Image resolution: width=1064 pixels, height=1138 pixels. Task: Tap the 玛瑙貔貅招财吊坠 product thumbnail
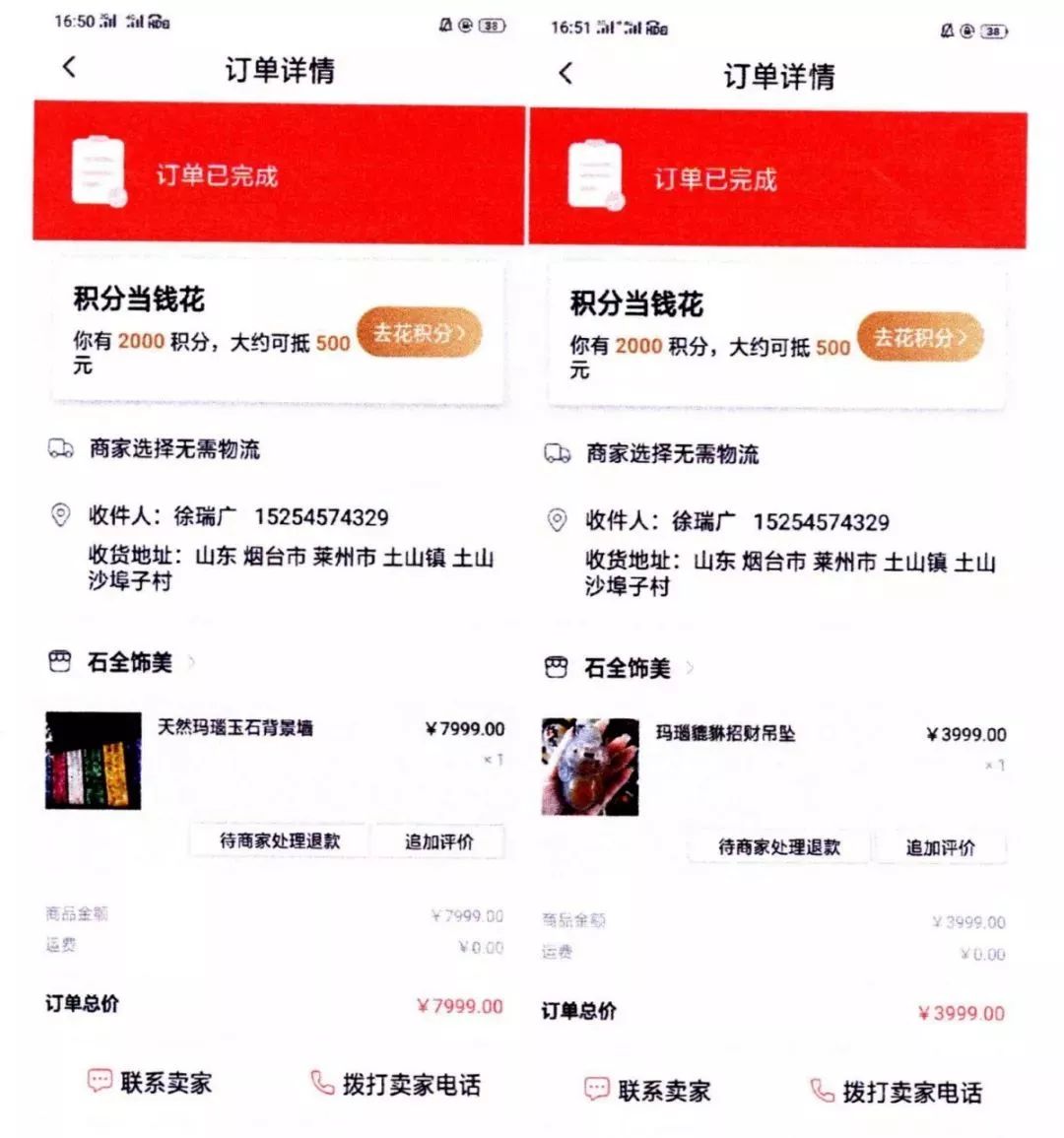click(x=590, y=769)
